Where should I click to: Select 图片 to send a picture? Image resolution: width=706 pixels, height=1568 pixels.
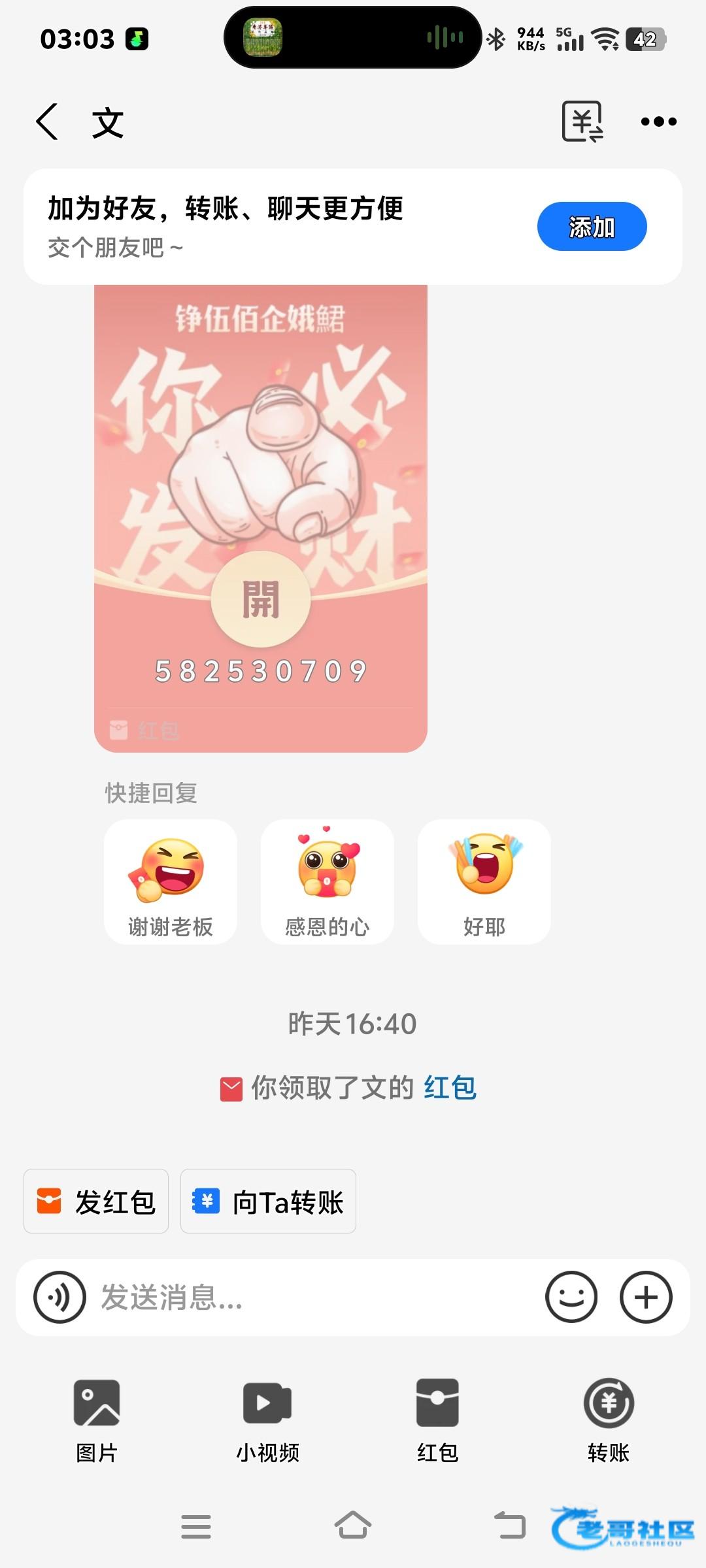[97, 1418]
